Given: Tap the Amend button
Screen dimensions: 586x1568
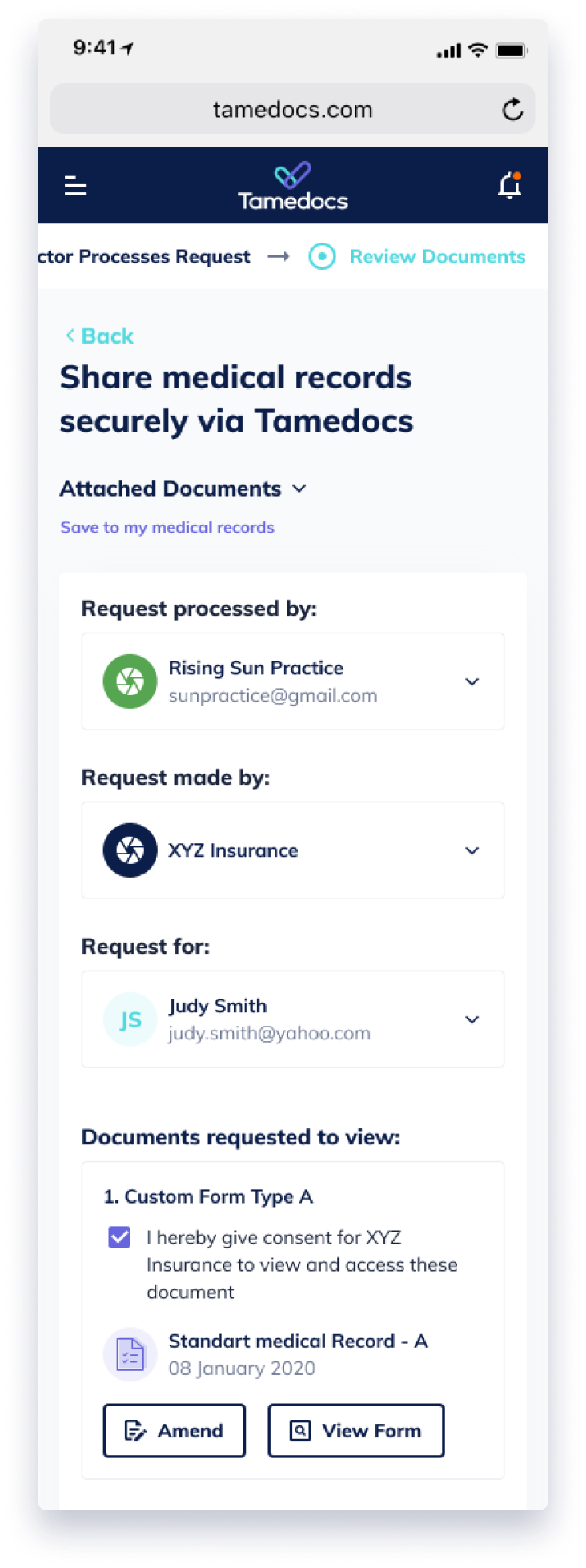Looking at the screenshot, I should [x=175, y=1430].
